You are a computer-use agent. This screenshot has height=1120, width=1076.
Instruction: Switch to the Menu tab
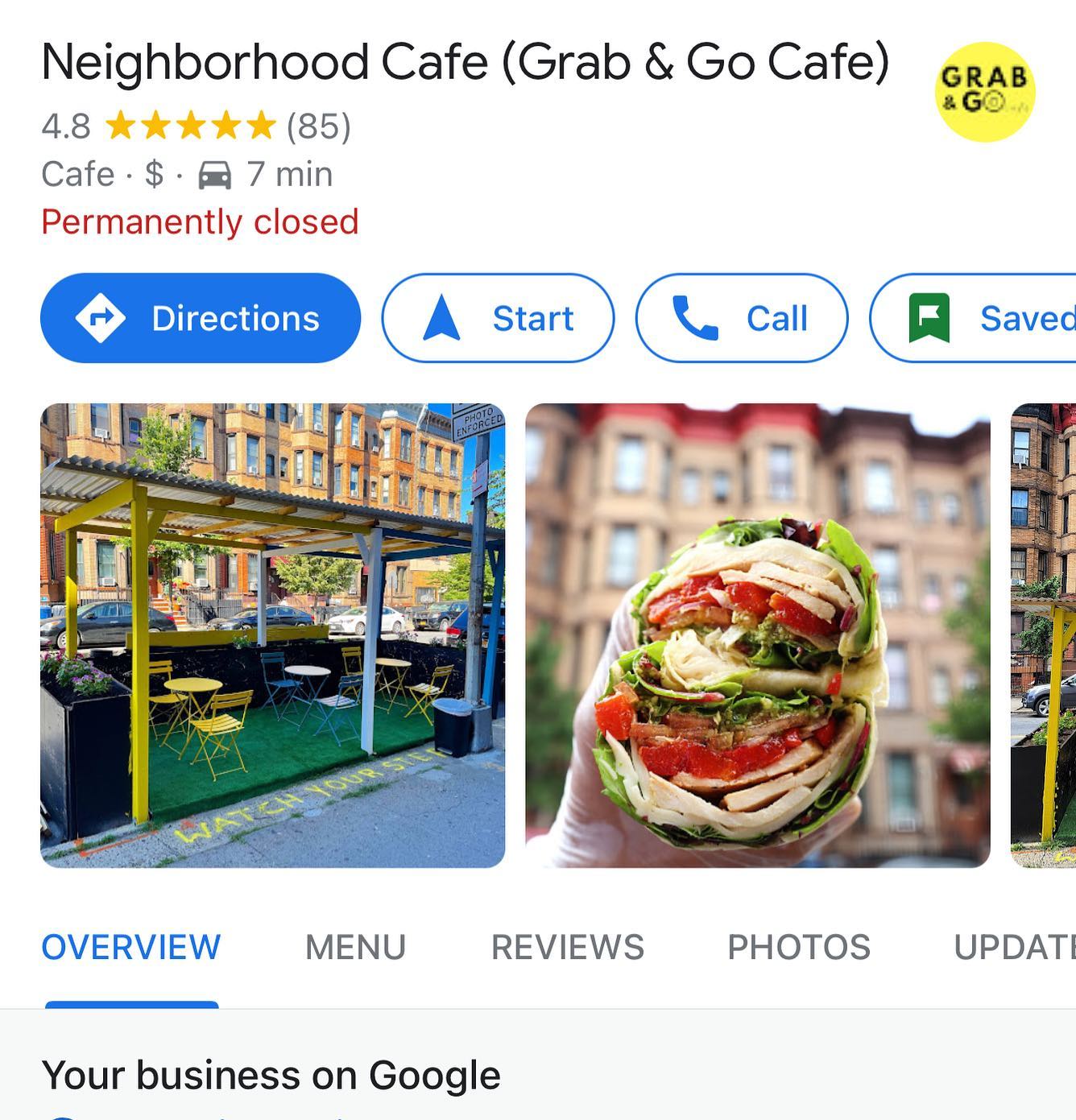(355, 947)
